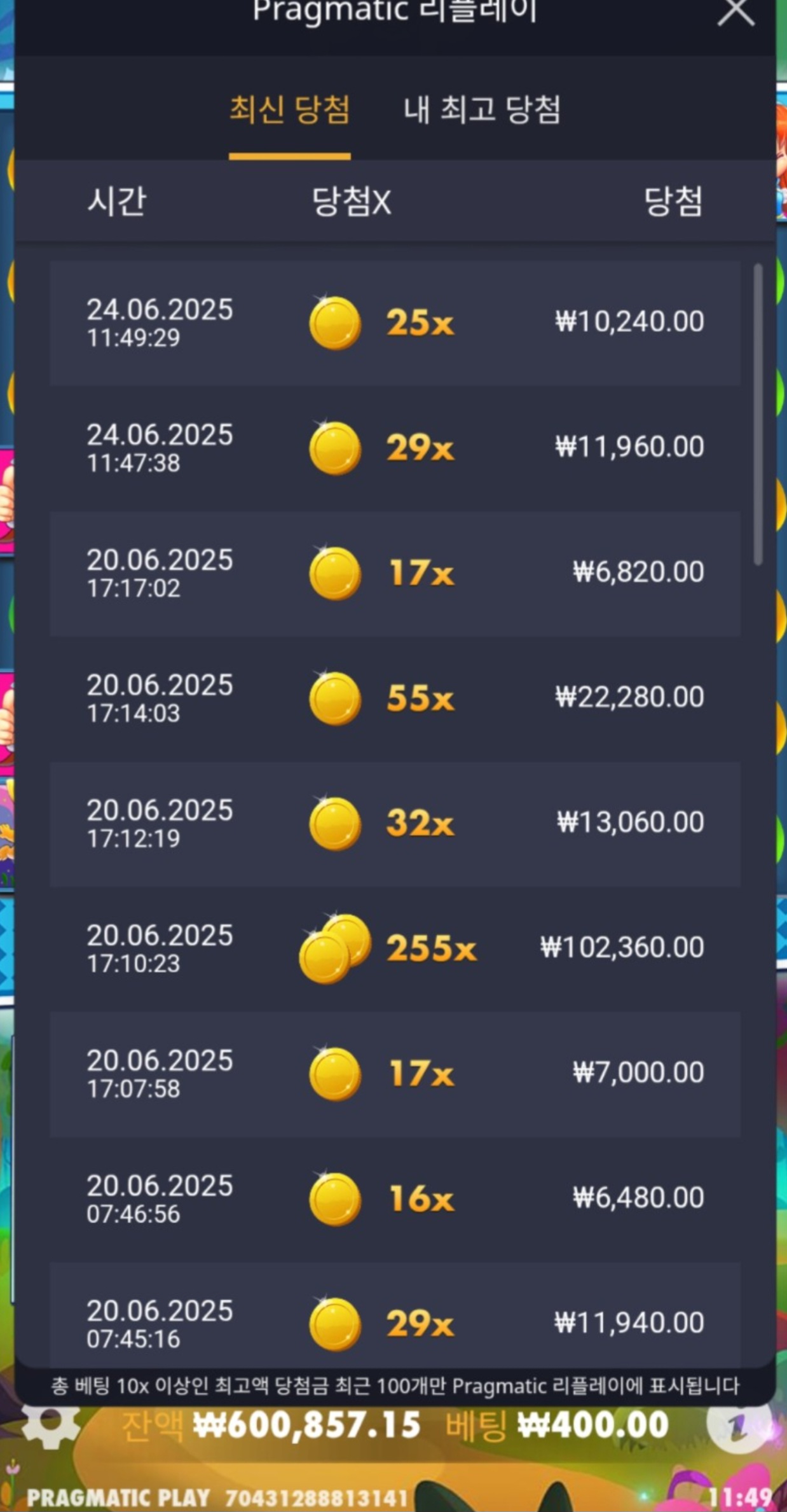The height and width of the screenshot is (1512, 787).
Task: Open the 29x win at 11:47:38
Action: tap(394, 448)
